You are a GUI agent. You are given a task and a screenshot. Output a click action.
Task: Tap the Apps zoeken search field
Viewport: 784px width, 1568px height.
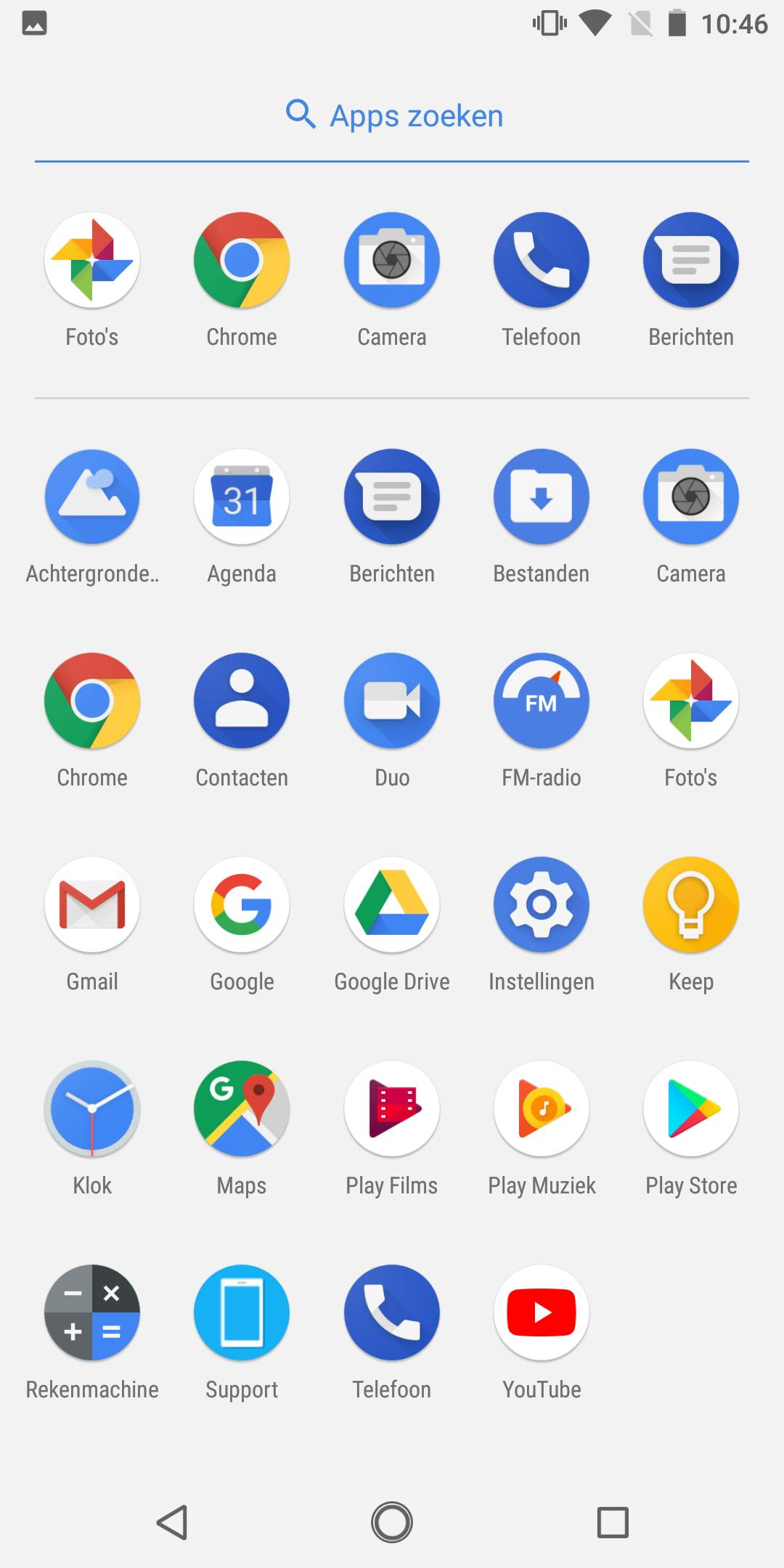point(392,115)
